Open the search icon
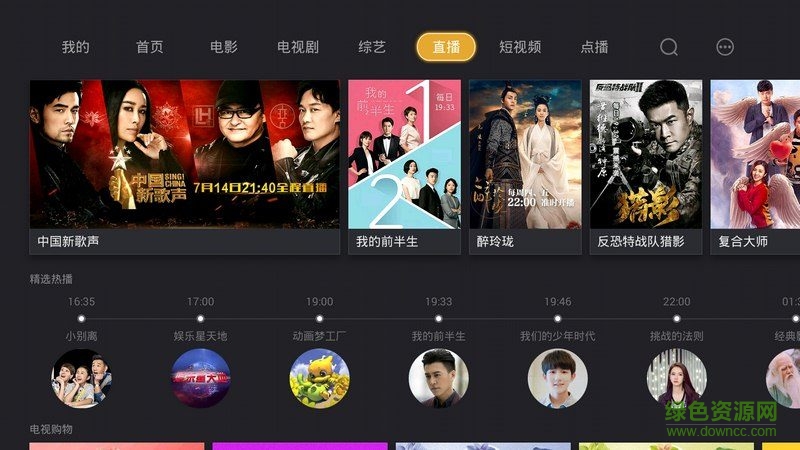The width and height of the screenshot is (800, 450). click(x=669, y=47)
